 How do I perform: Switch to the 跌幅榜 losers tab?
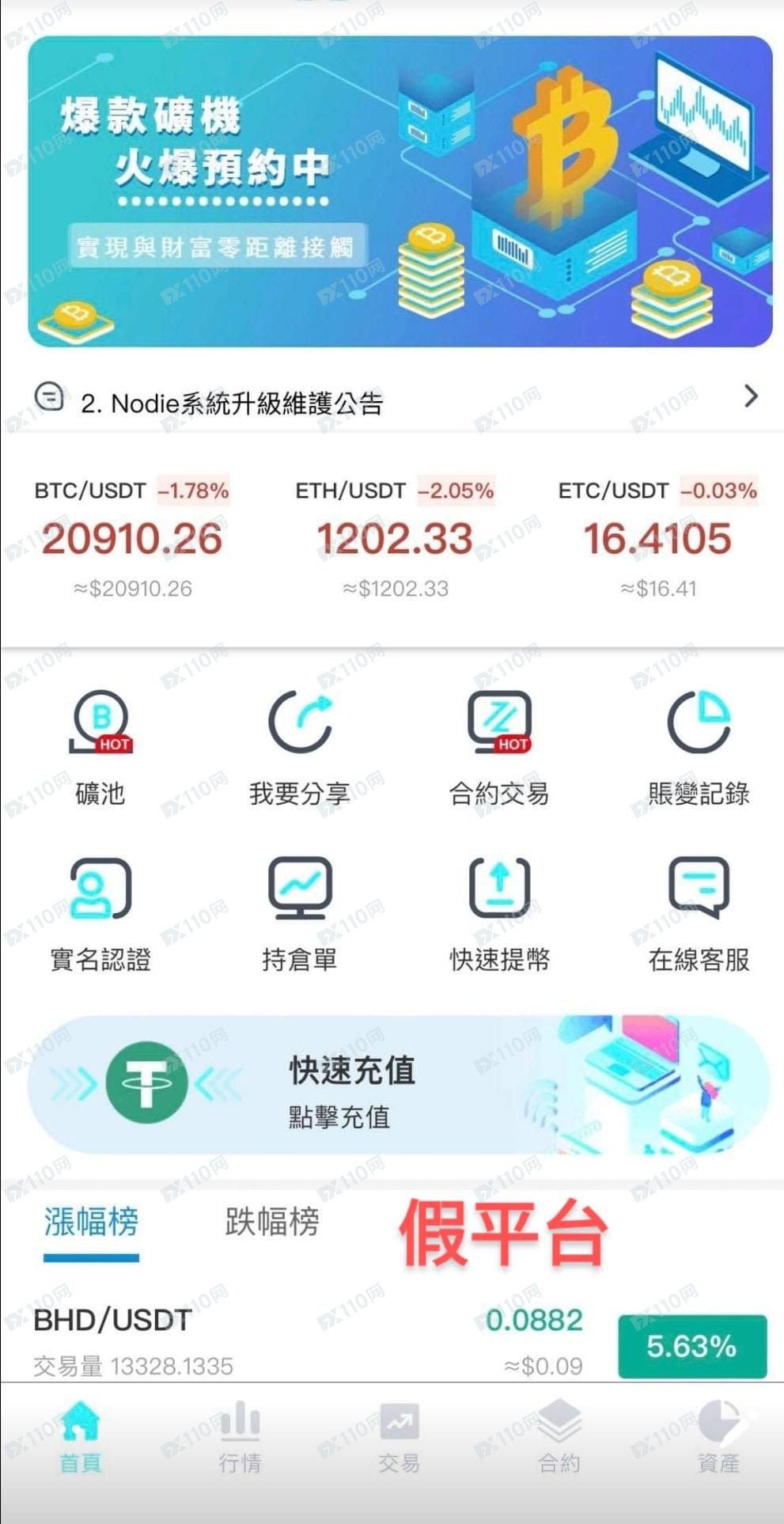pos(272,1222)
